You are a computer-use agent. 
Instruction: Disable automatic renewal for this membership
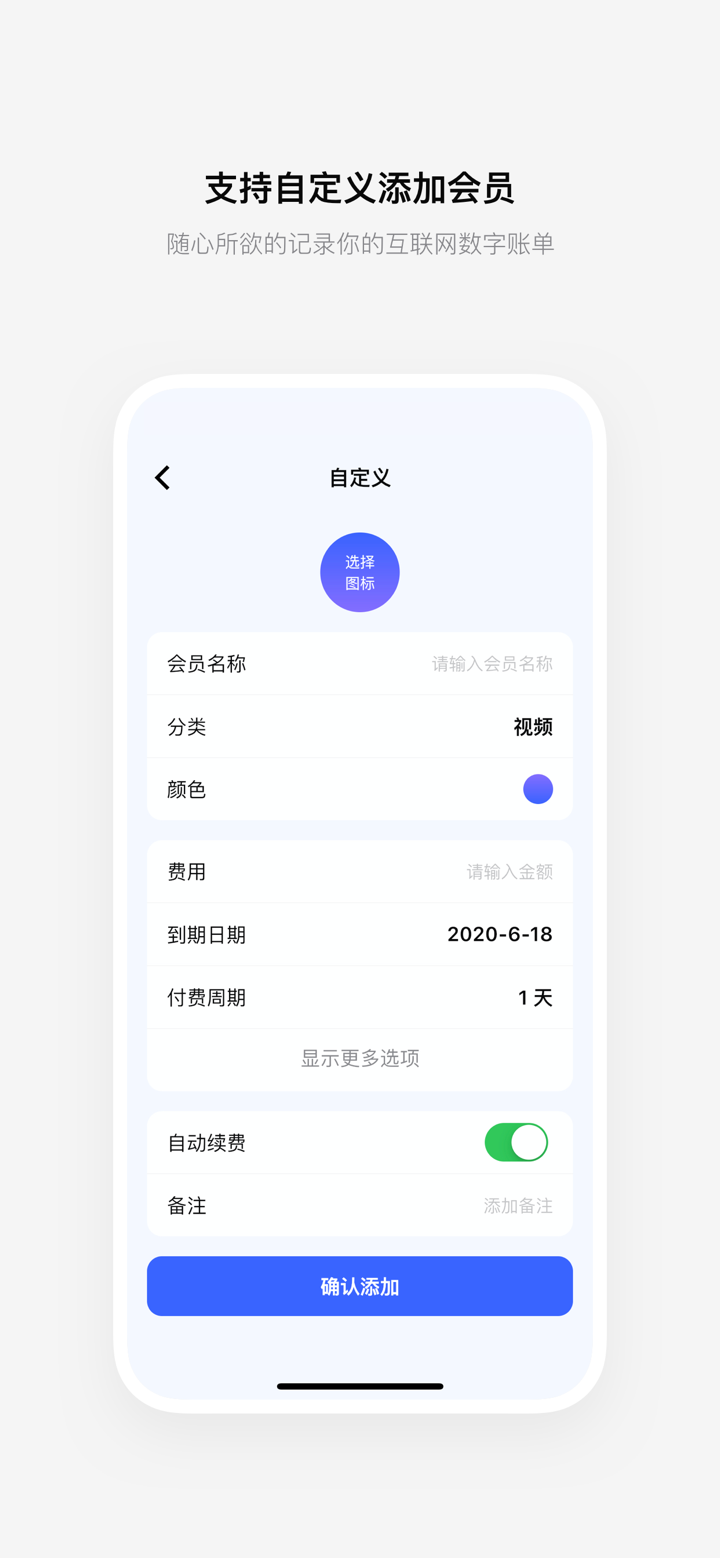click(516, 1142)
